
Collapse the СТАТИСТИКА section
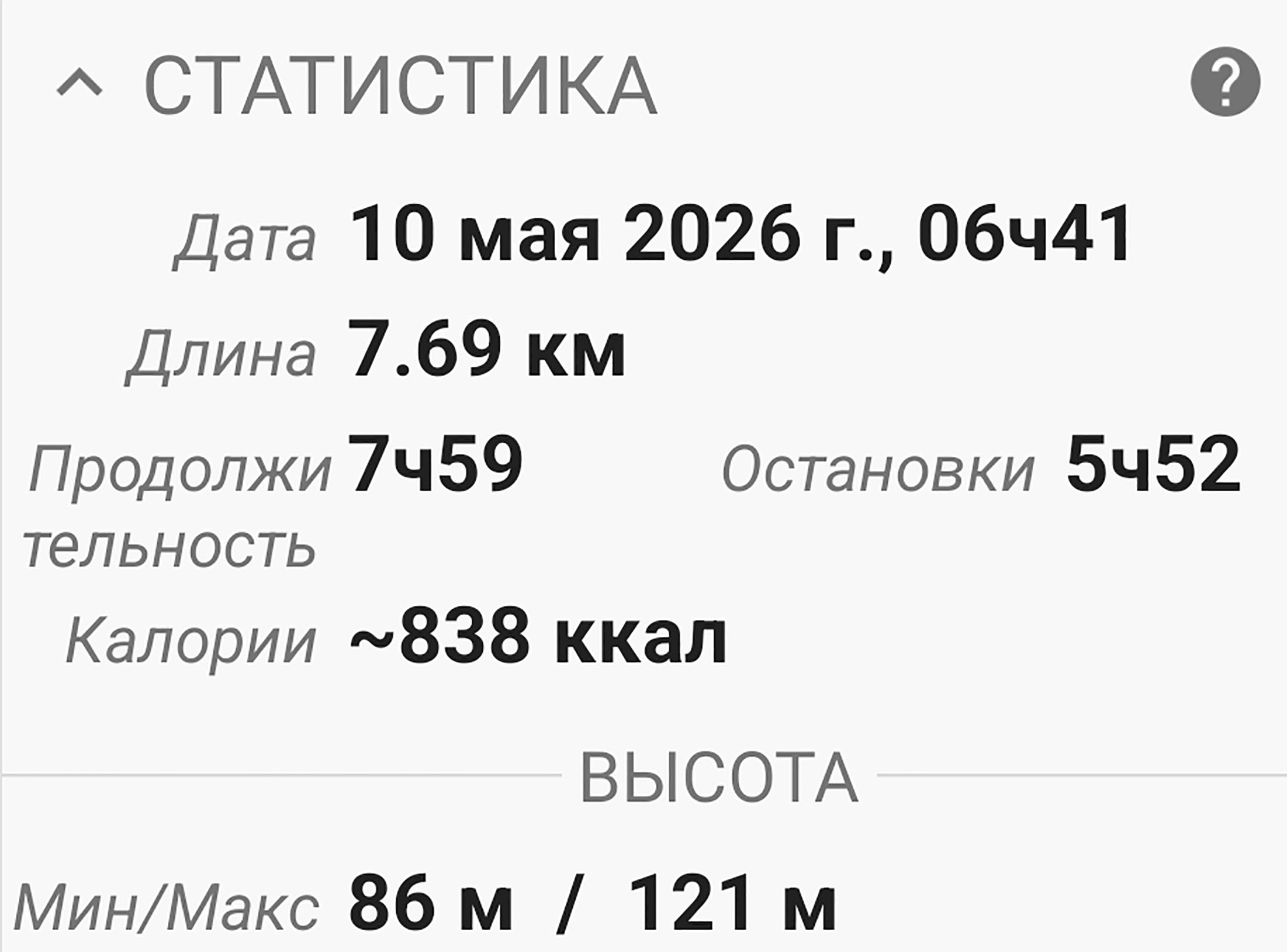click(79, 82)
